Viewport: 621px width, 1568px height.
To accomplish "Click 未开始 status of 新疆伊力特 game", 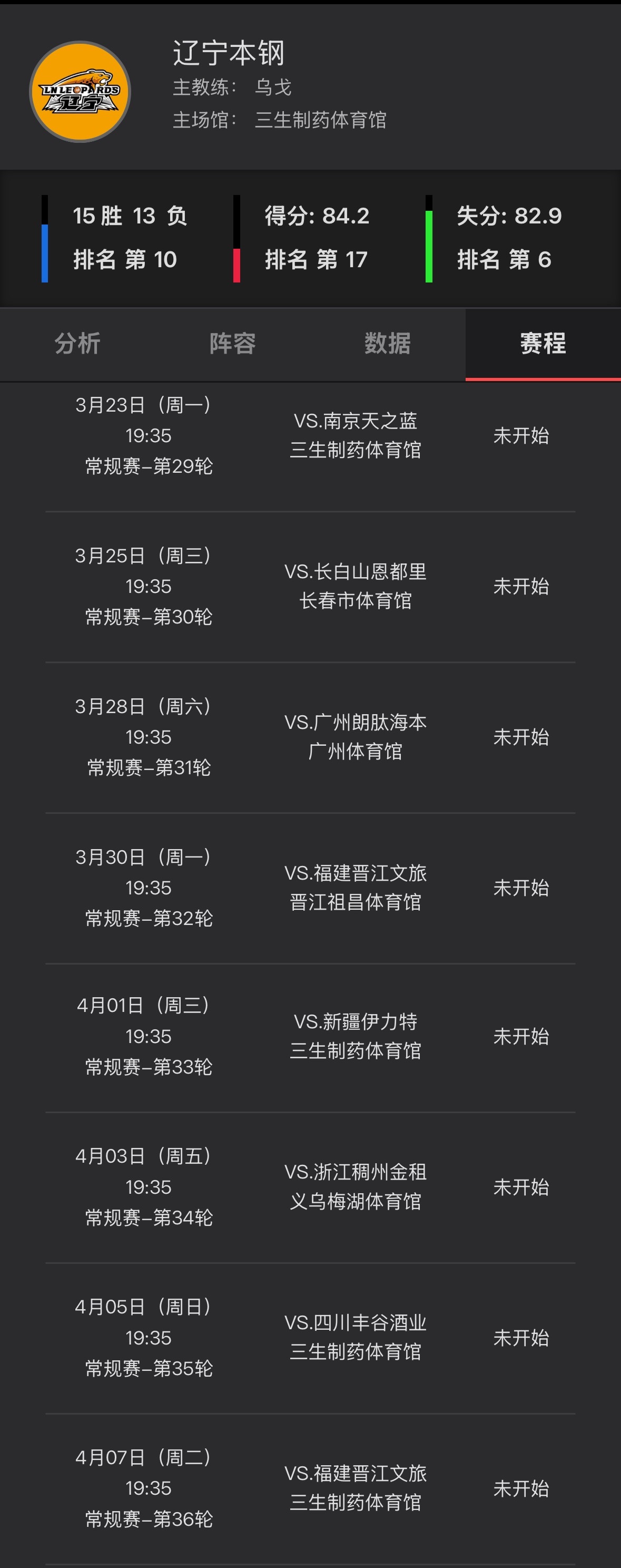I will click(520, 1035).
